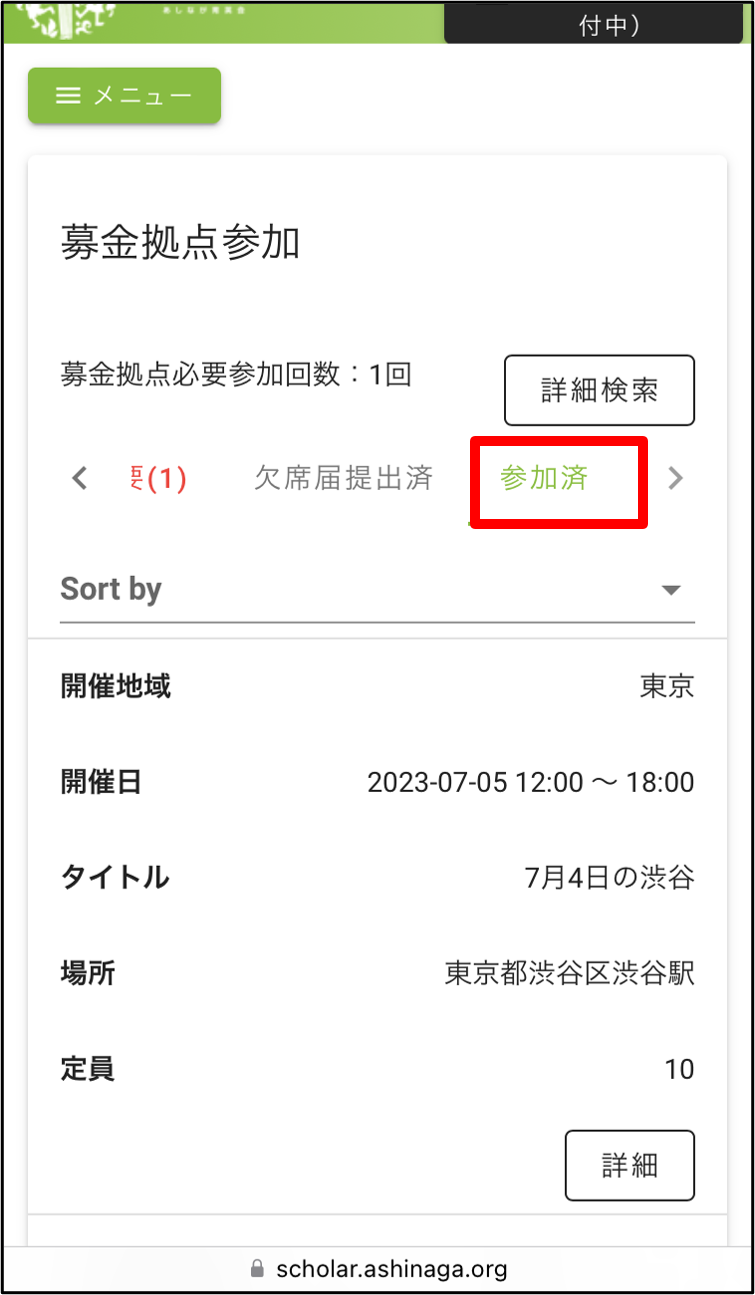The image size is (755, 1295).
Task: Show more tabs with right chevron
Action: [x=676, y=479]
